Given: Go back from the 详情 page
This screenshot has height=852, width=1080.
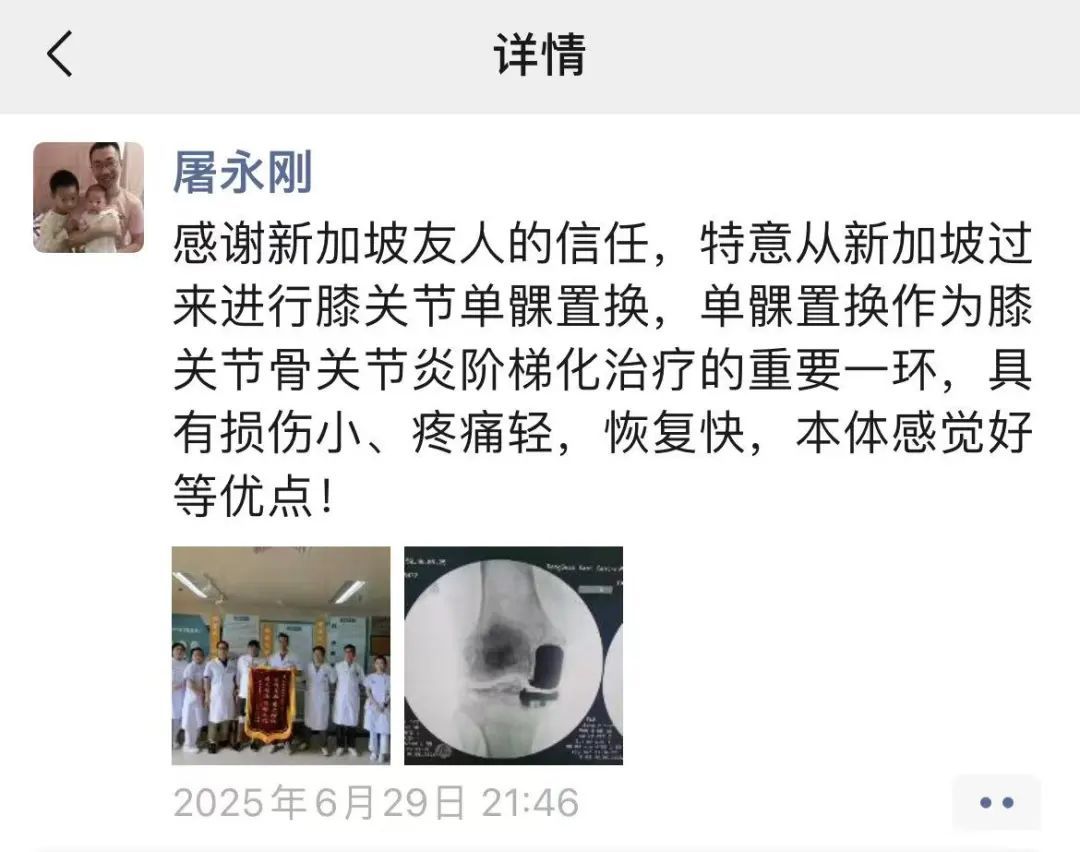Looking at the screenshot, I should pos(60,54).
